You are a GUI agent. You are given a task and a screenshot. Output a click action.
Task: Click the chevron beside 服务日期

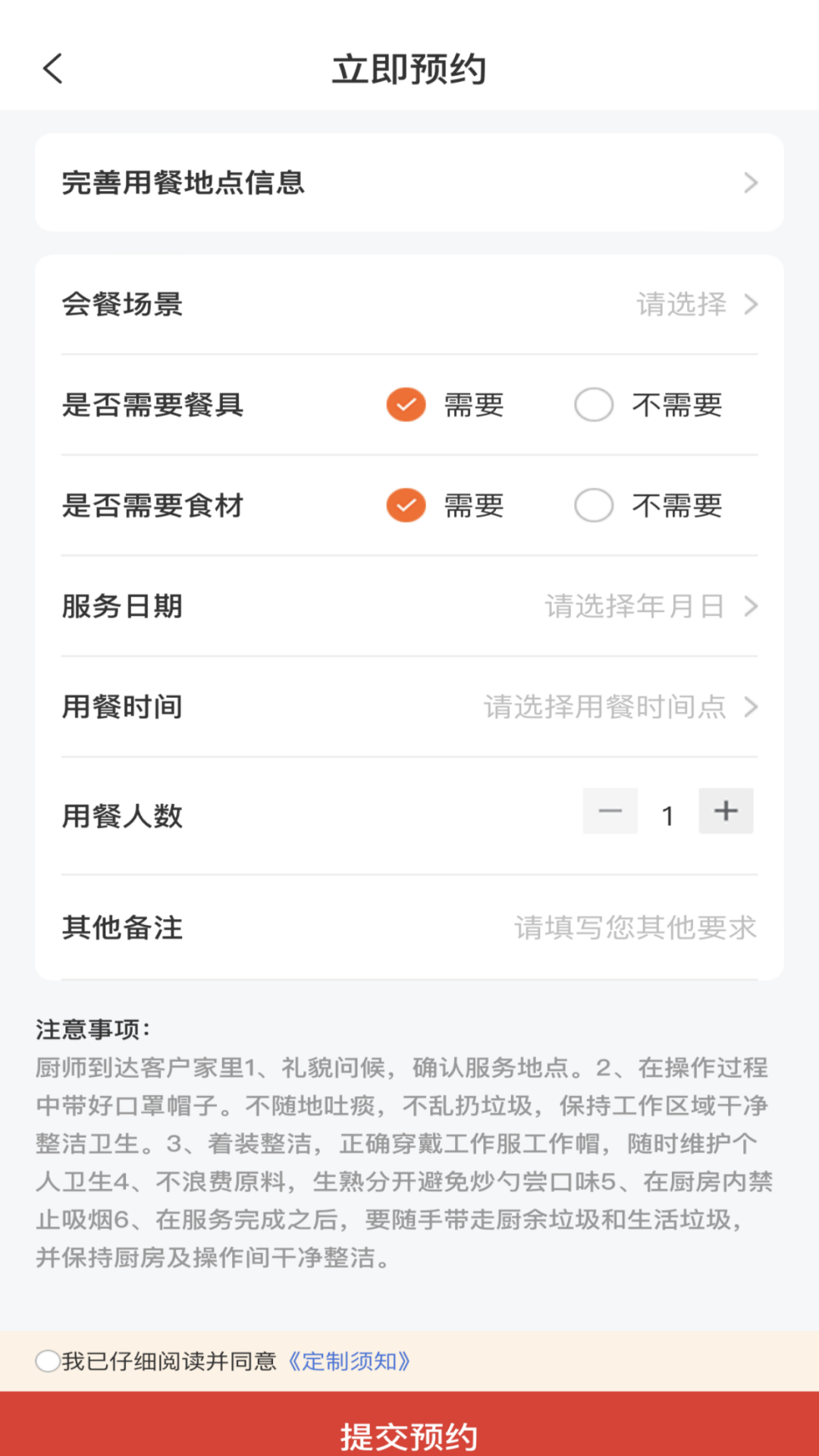[x=751, y=606]
